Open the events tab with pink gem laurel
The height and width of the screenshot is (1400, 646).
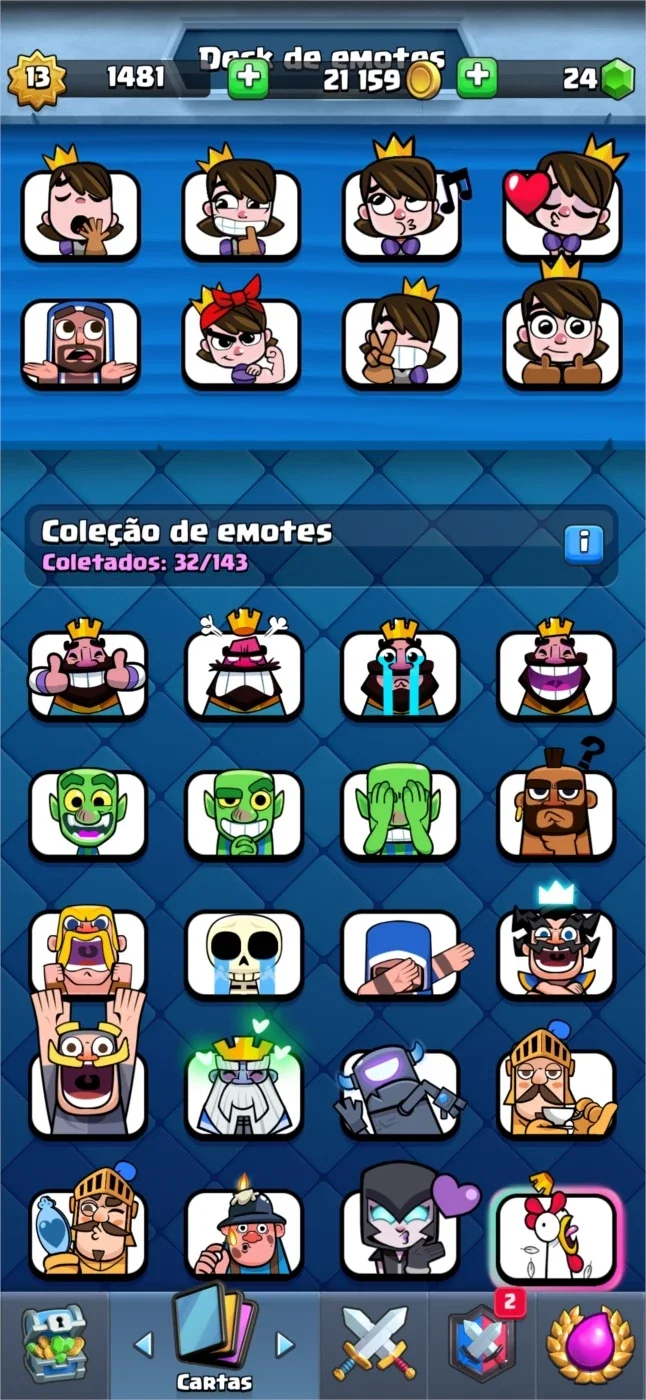[x=590, y=1345]
